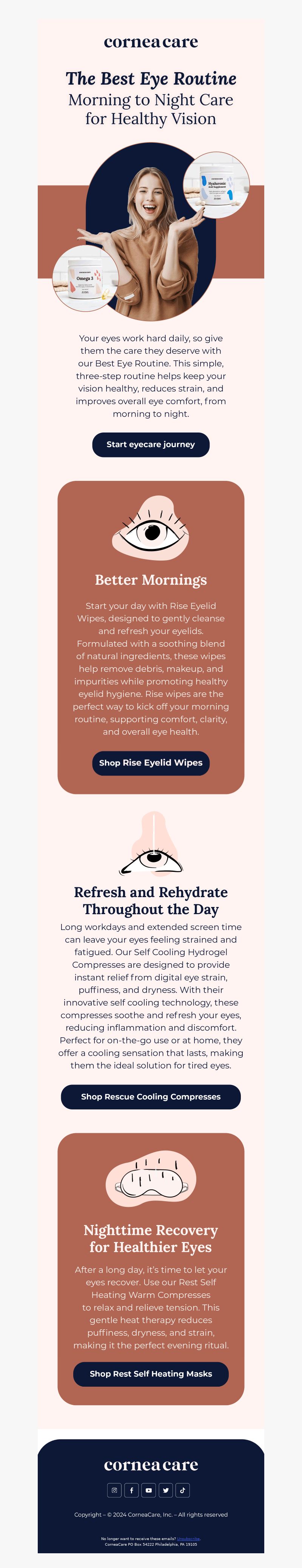Visit the YouTube channel icon
Image resolution: width=302 pixels, height=1568 pixels.
[149, 1490]
